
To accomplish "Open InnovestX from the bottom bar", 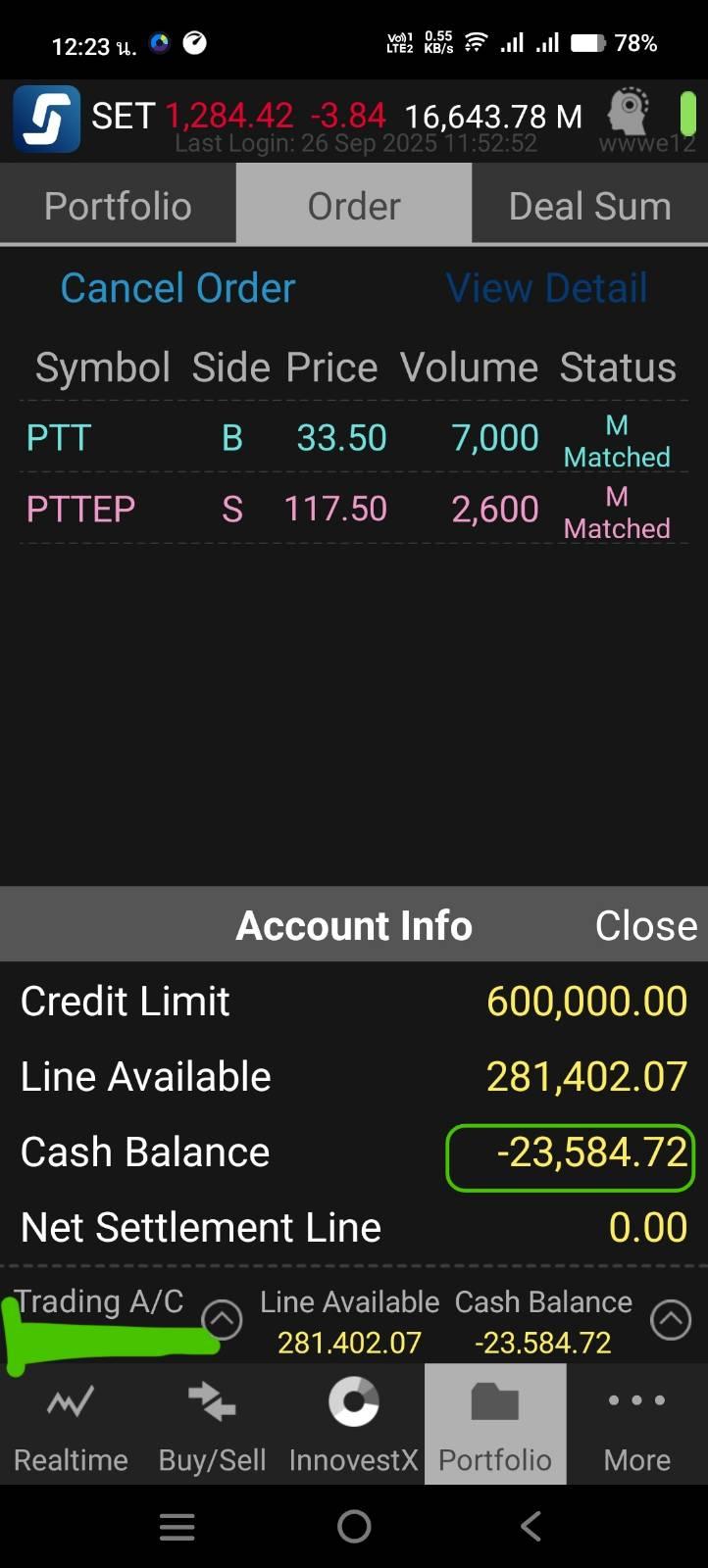I will tap(354, 1425).
